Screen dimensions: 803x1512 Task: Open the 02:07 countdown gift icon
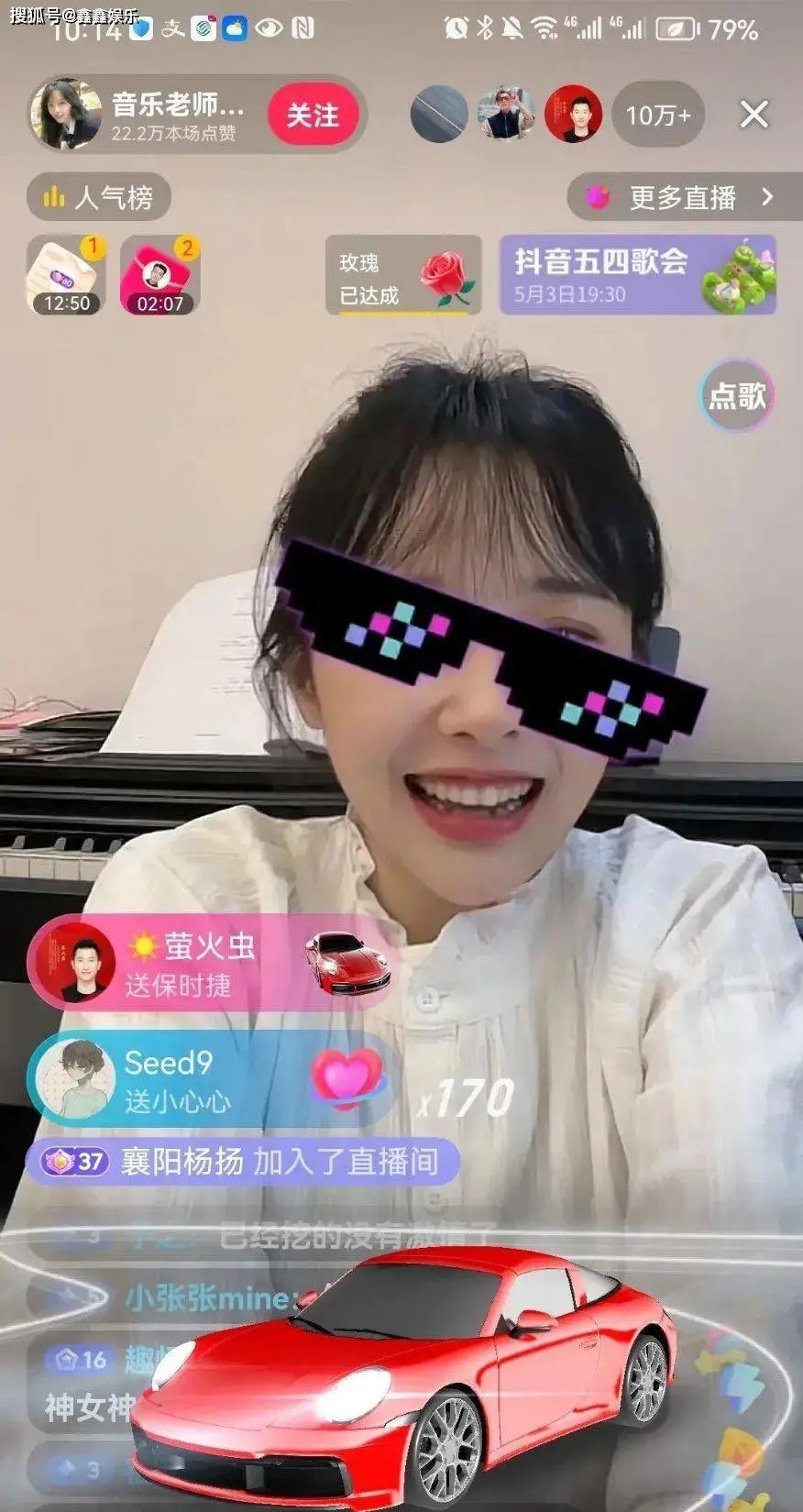click(x=159, y=275)
